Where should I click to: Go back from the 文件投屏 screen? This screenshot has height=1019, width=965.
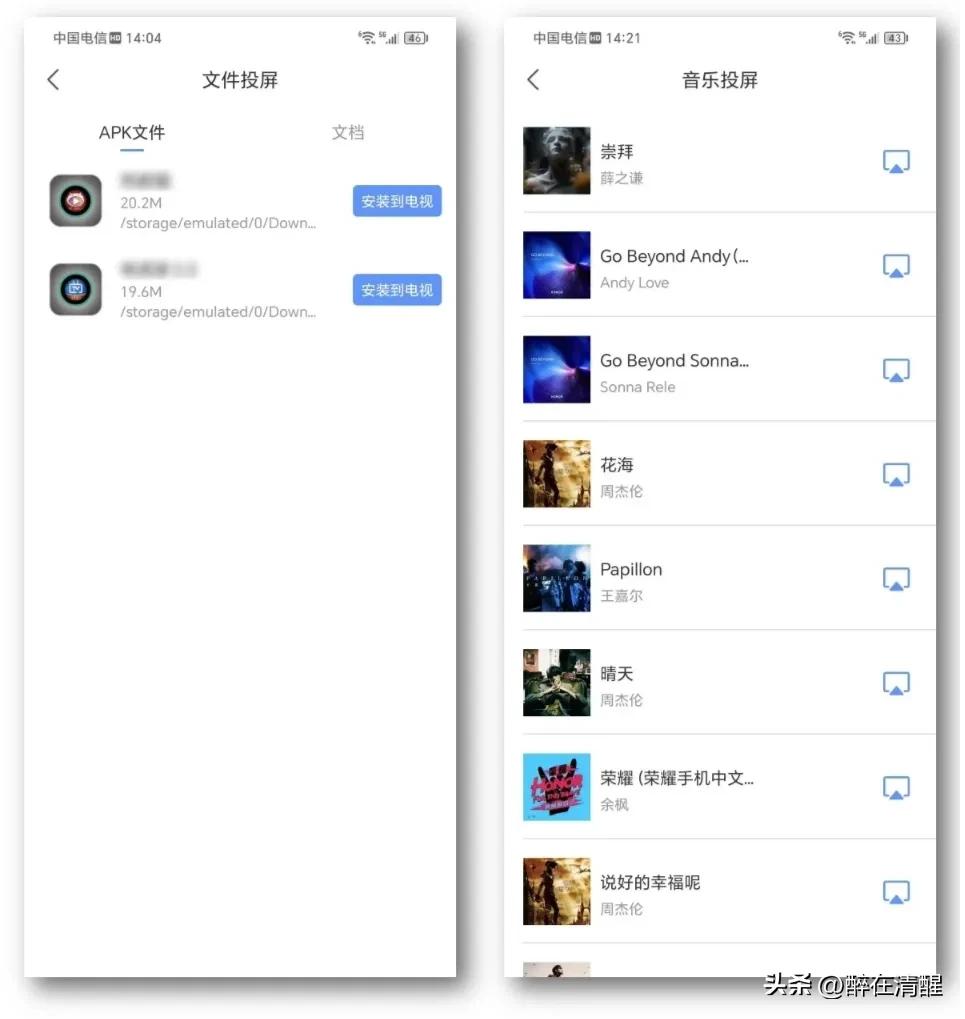(53, 80)
